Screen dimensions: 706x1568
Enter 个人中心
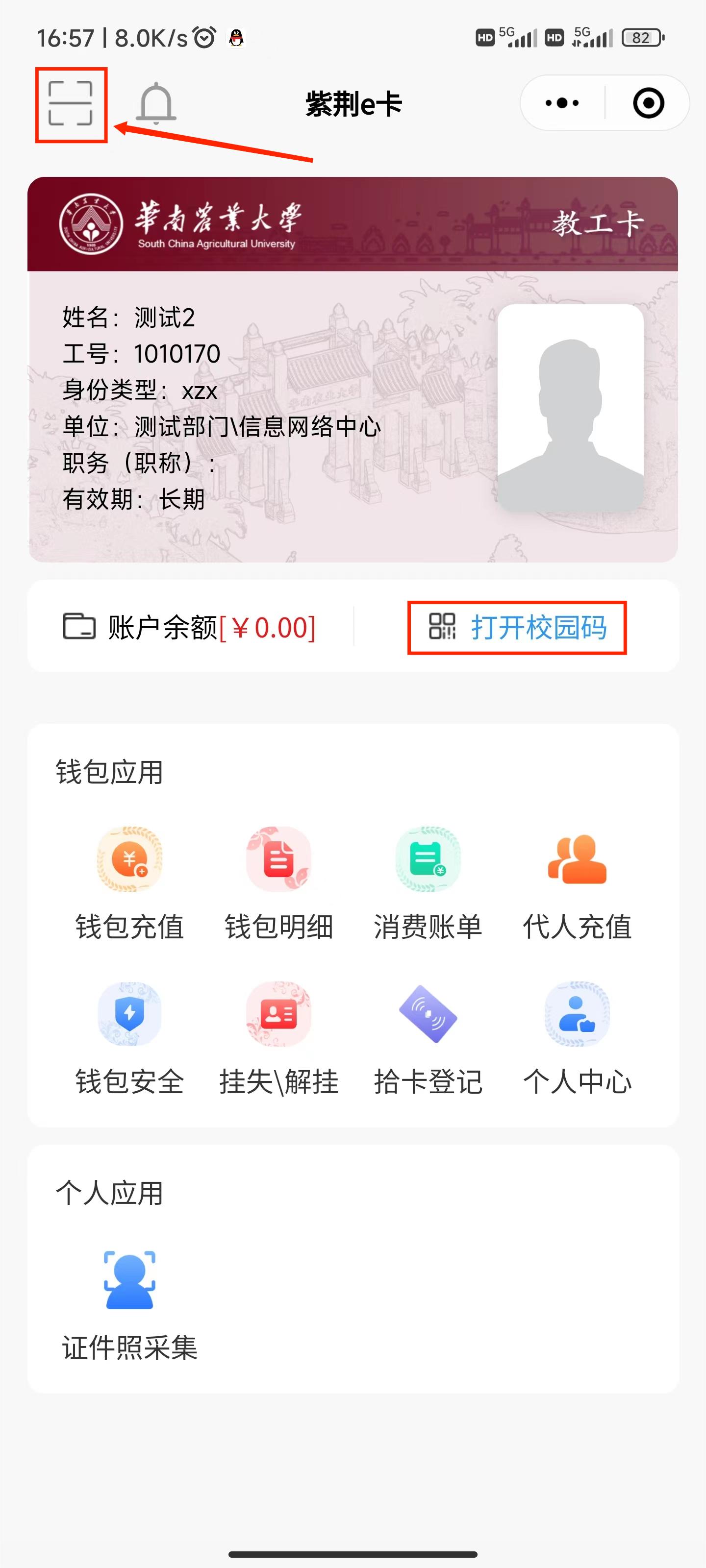pos(577,1038)
